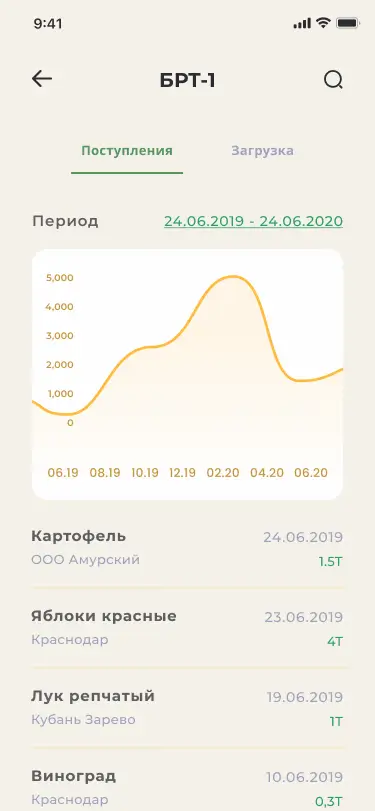Go back with the arrow icon

[42, 79]
